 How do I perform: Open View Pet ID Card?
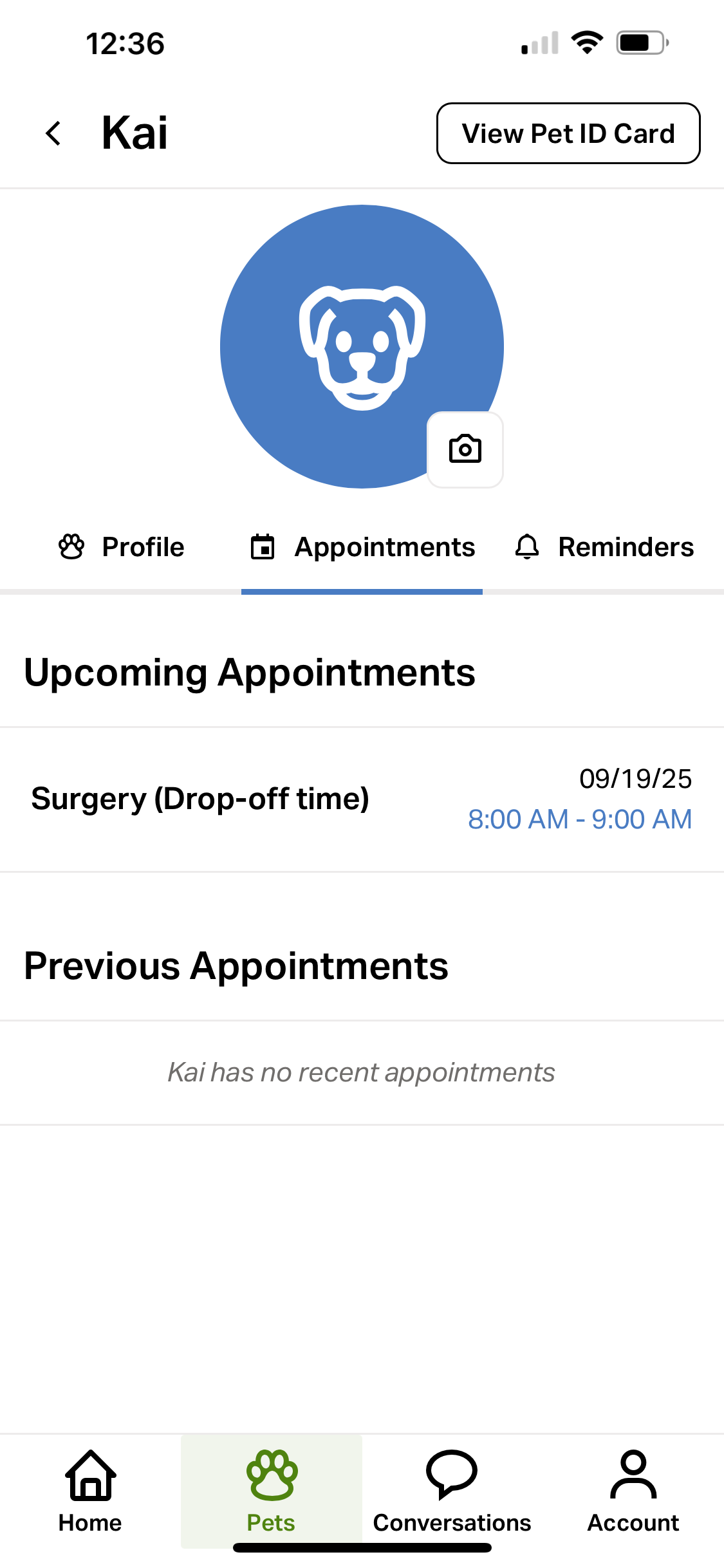[568, 133]
